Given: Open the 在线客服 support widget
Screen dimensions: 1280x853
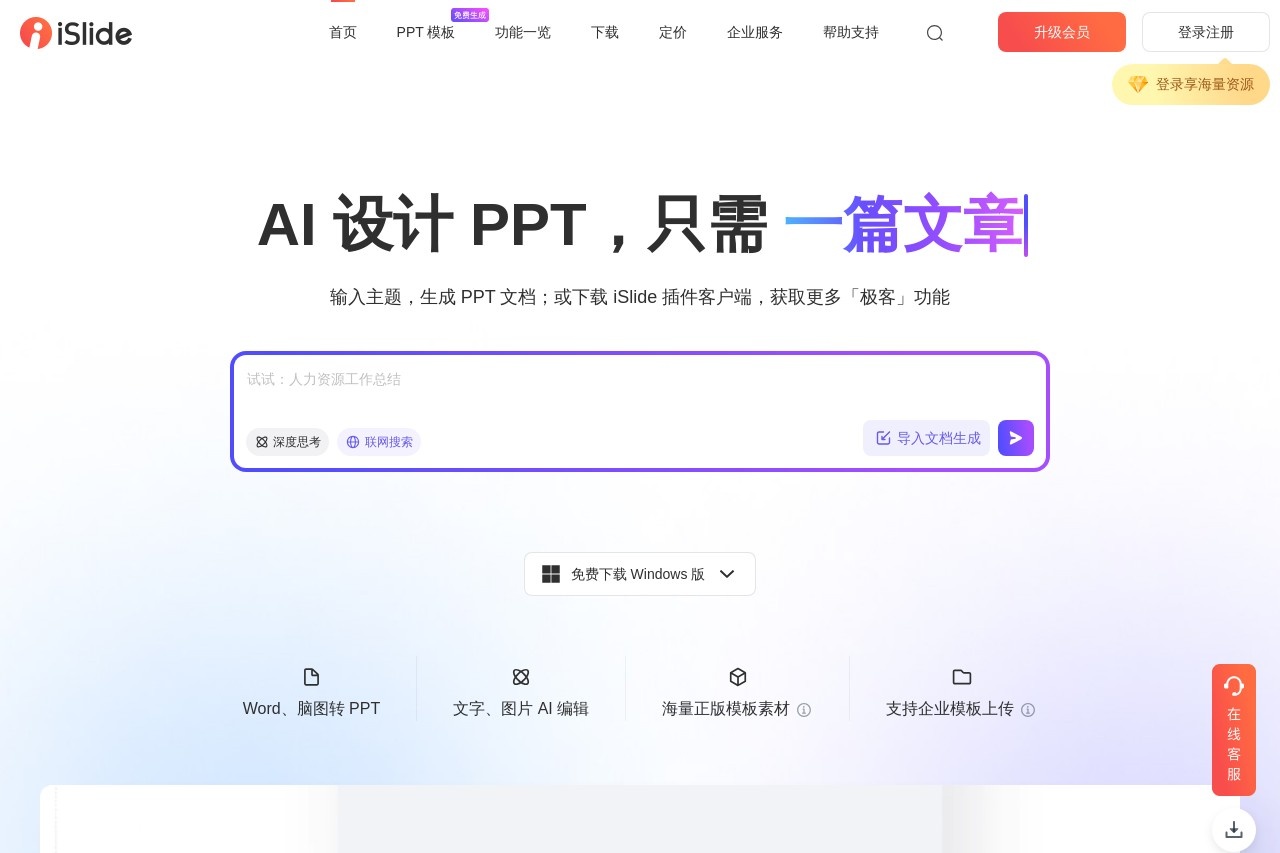Looking at the screenshot, I should pos(1234,730).
